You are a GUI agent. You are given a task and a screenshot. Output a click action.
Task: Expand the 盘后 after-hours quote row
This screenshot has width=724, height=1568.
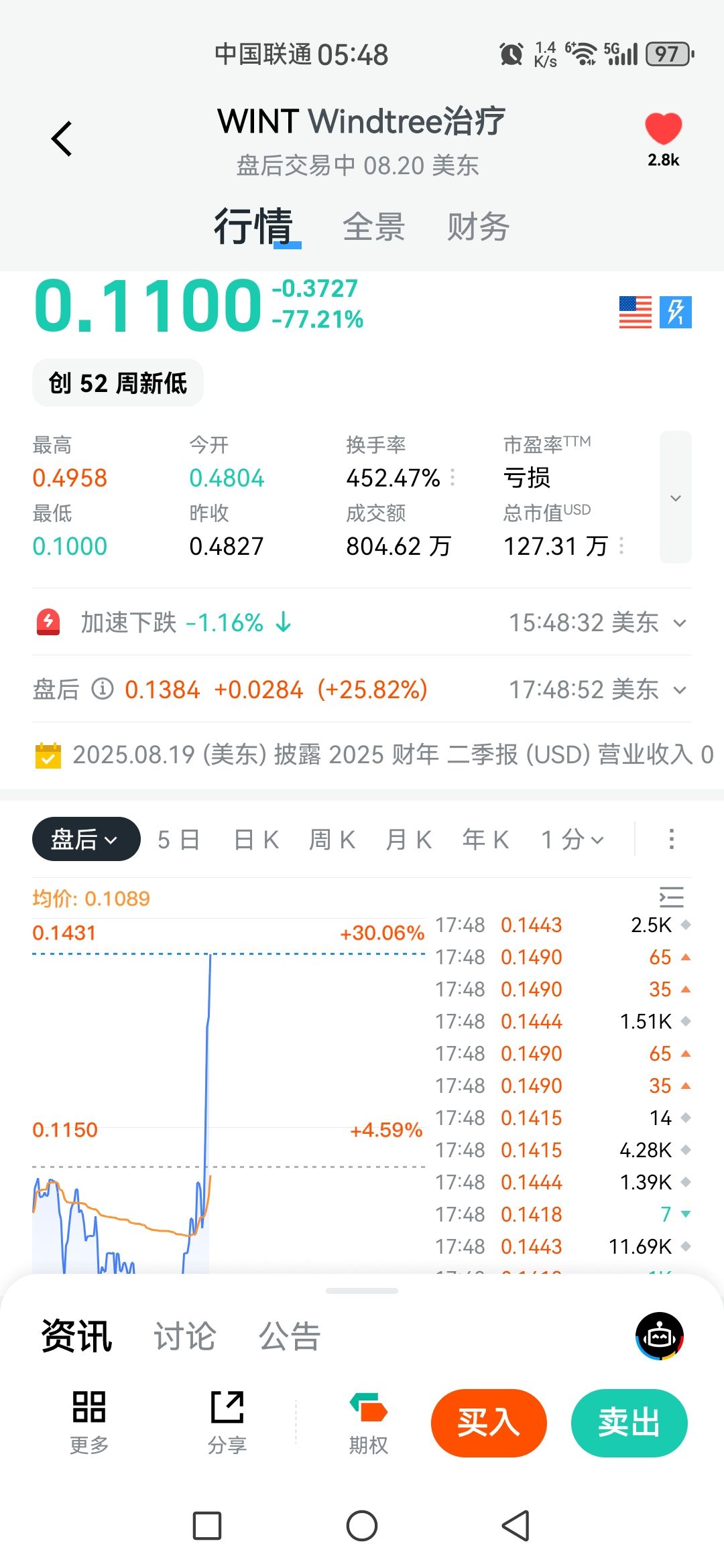(x=362, y=690)
